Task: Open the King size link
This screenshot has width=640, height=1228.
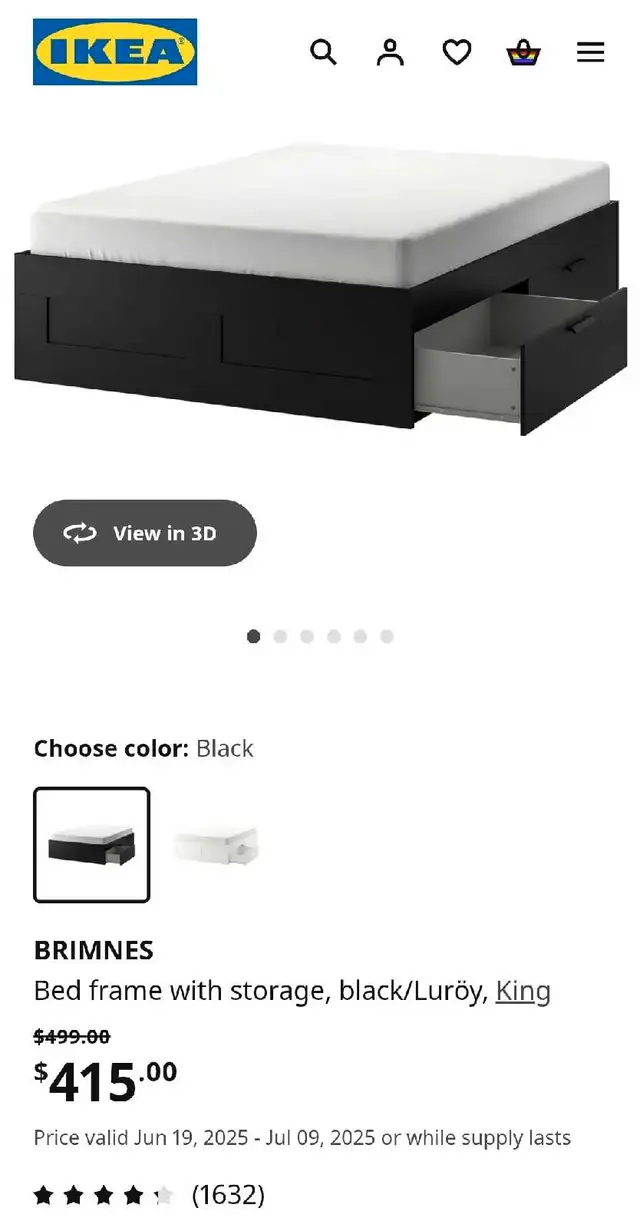Action: (523, 991)
